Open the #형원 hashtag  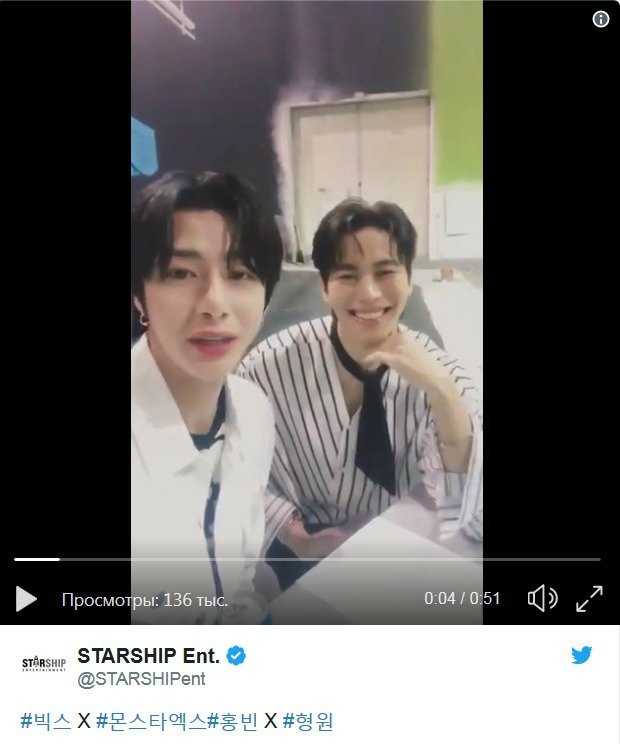coord(309,720)
